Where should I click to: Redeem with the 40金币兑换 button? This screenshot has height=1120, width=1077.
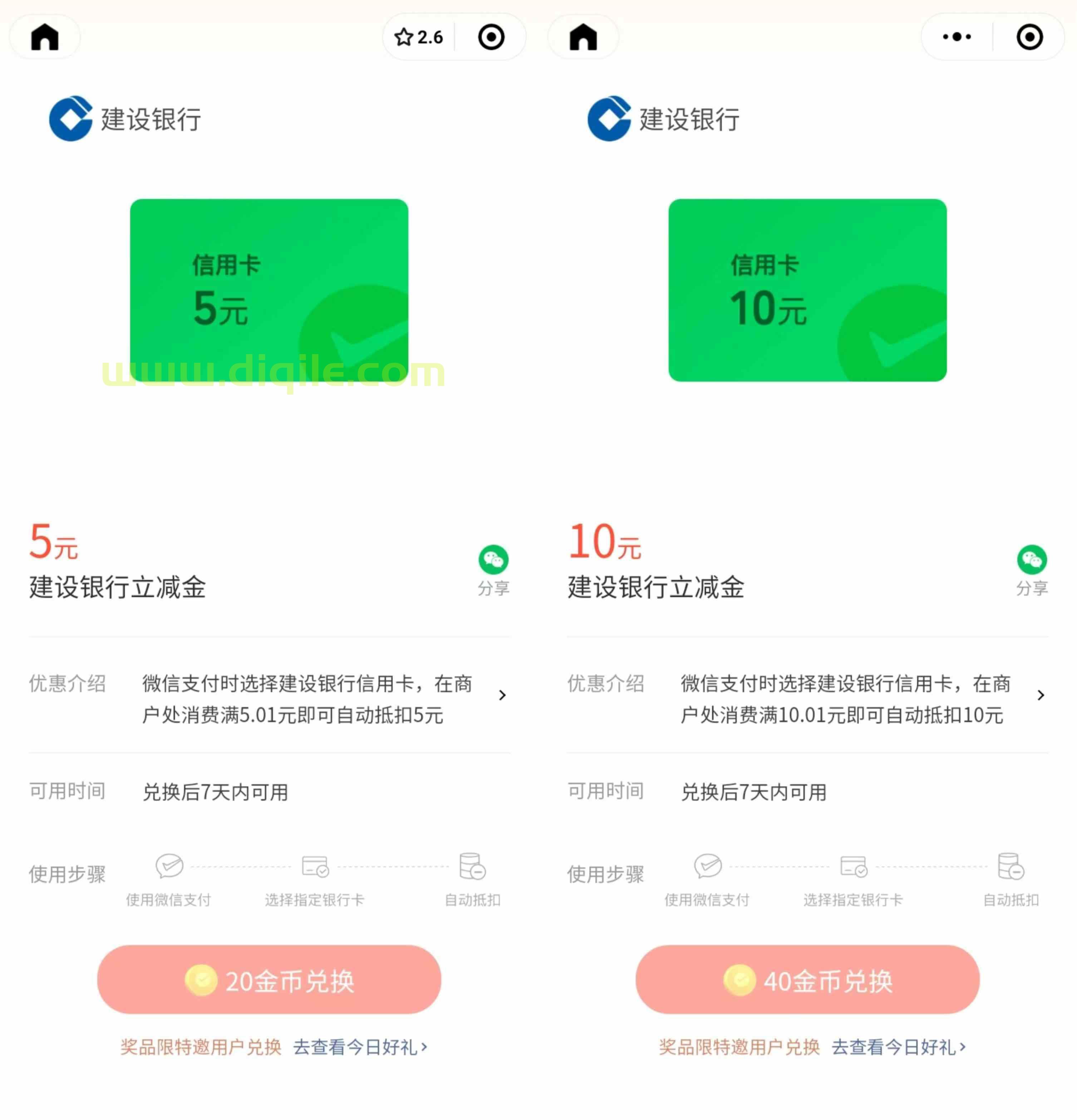coord(807,979)
